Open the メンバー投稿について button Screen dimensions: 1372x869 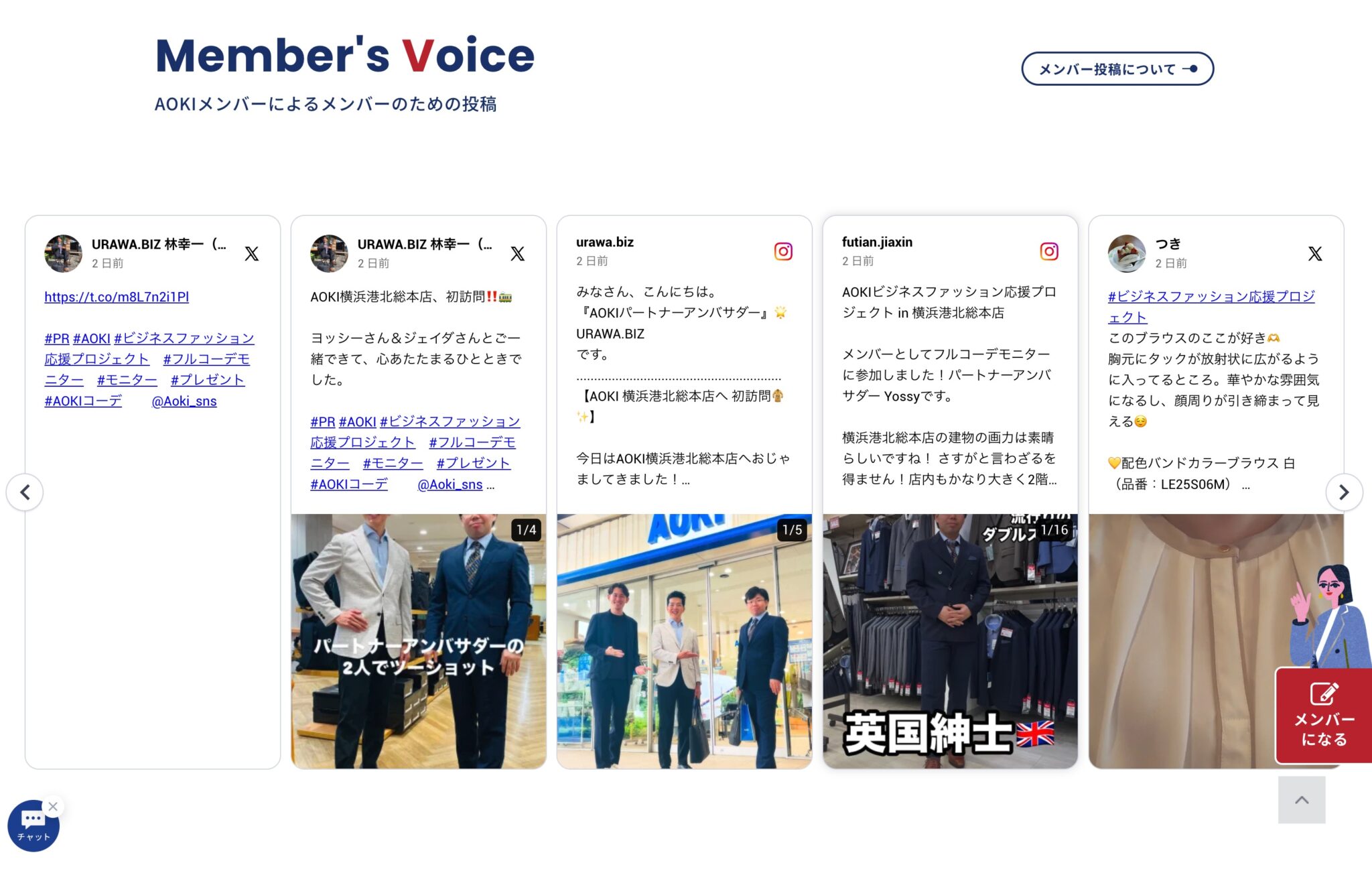click(x=1117, y=69)
